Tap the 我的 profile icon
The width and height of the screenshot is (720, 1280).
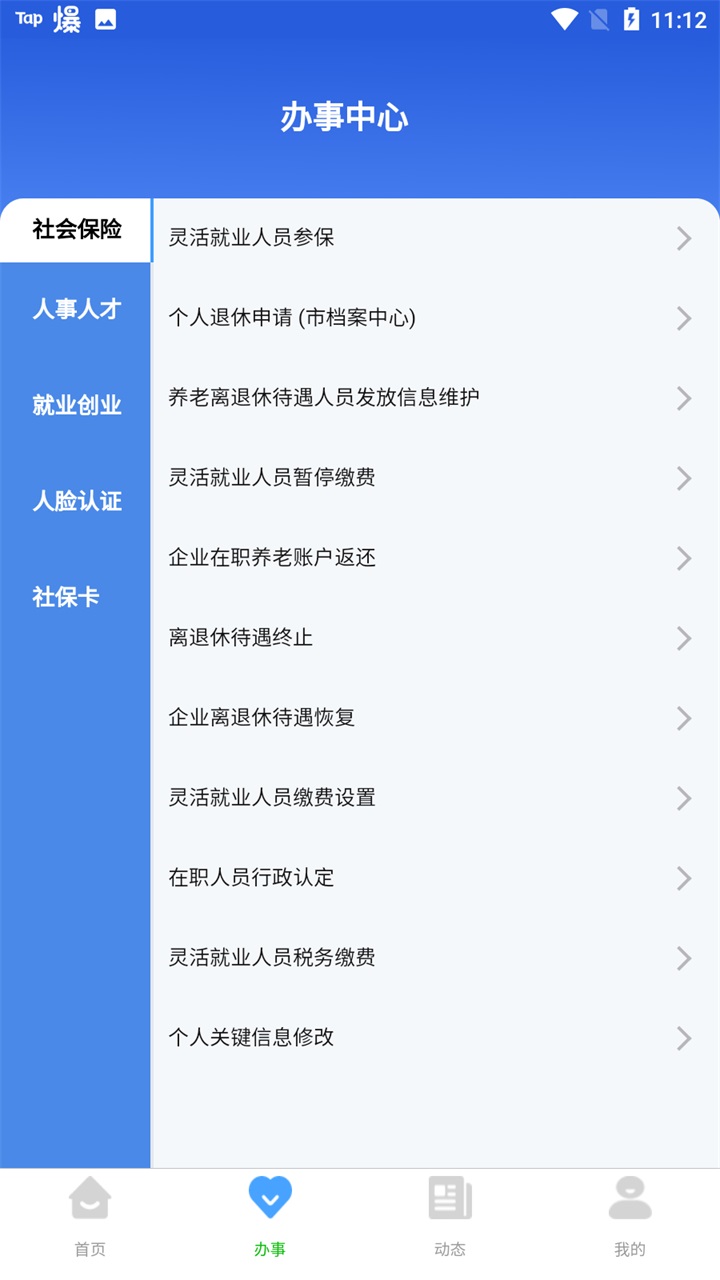coord(630,1199)
